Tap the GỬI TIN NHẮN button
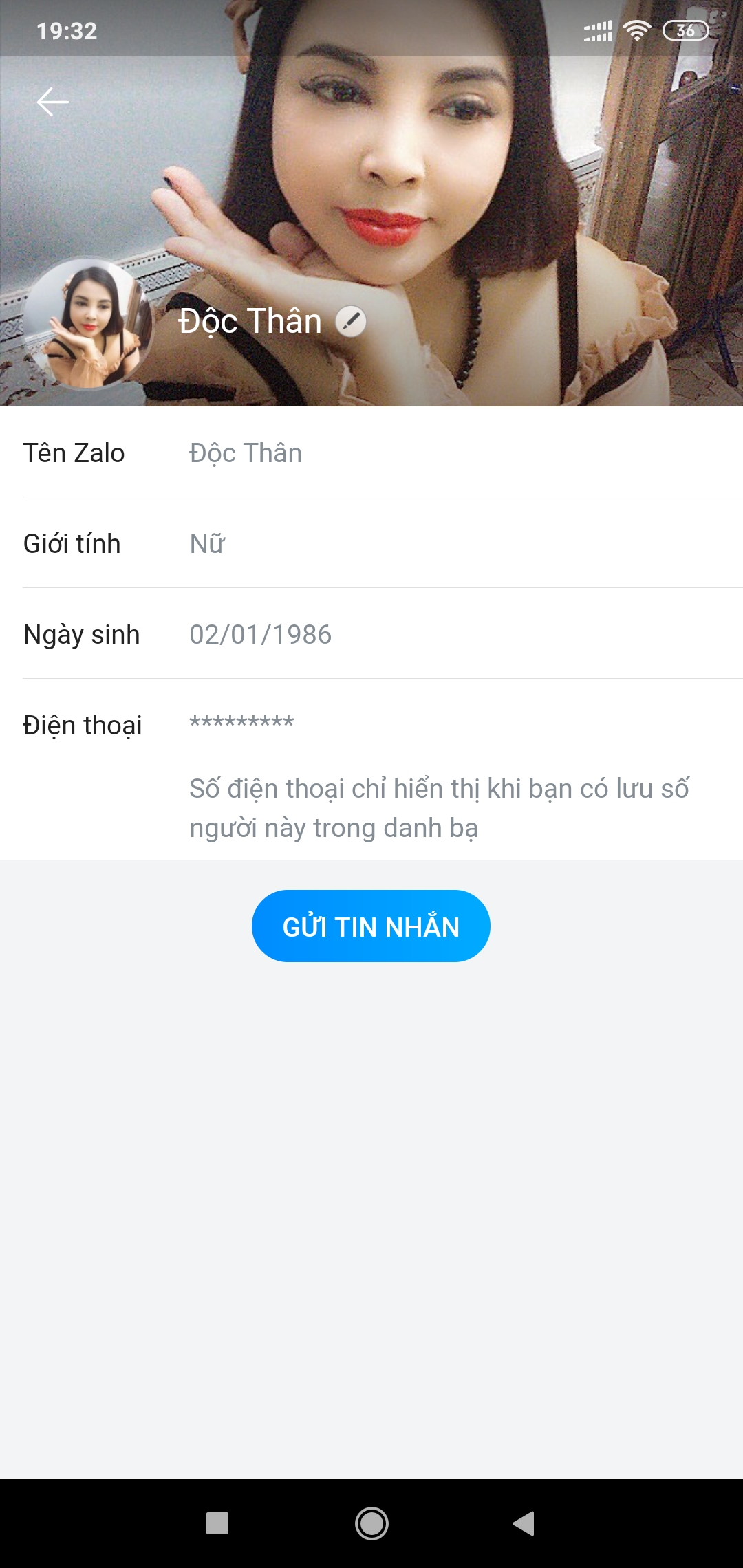The image size is (743, 1568). (371, 926)
